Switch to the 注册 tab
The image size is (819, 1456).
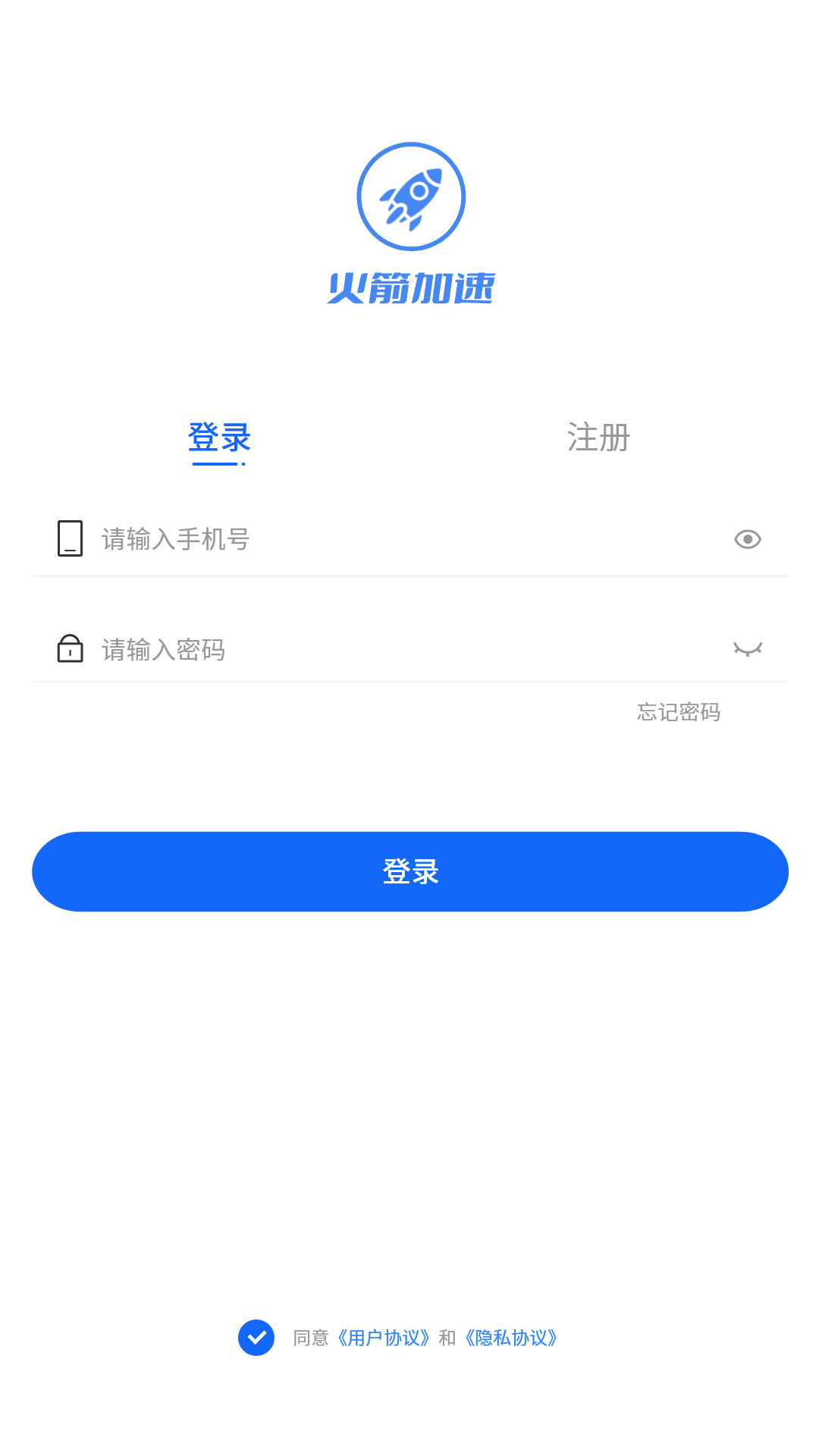coord(598,438)
